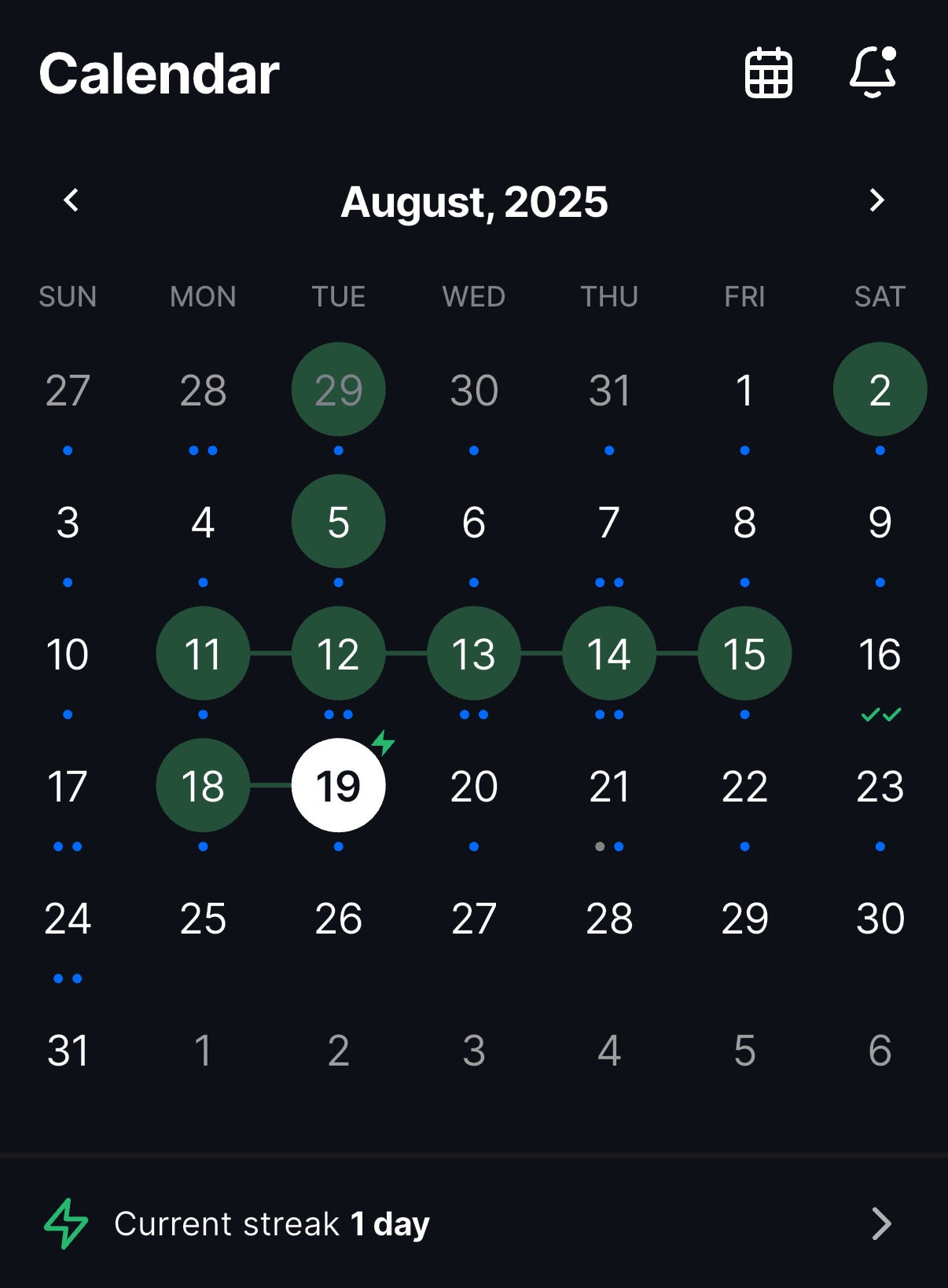
Task: Select August 7 on the calendar
Action: click(x=609, y=523)
